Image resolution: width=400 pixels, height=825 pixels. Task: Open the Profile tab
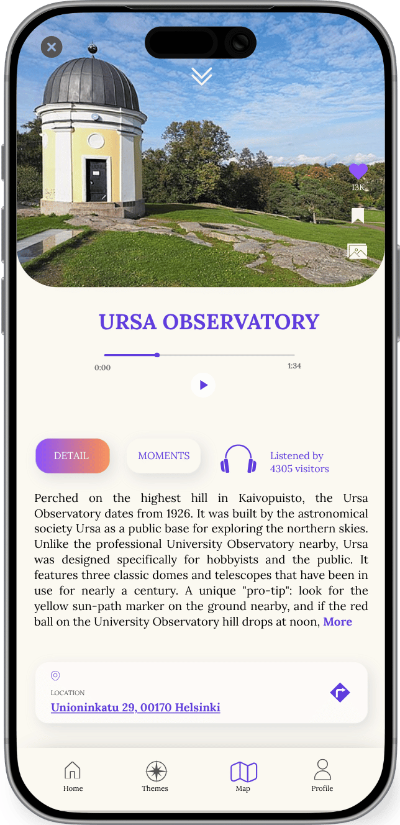[322, 777]
